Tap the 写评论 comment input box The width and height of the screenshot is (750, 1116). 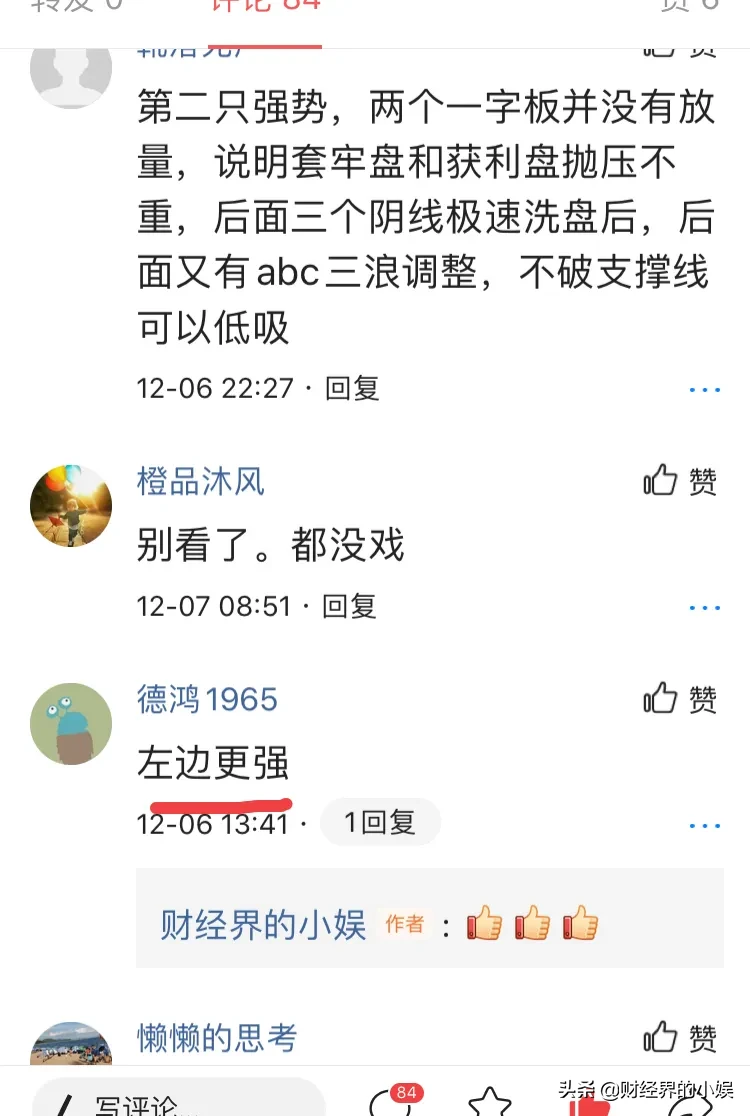[x=180, y=1100]
